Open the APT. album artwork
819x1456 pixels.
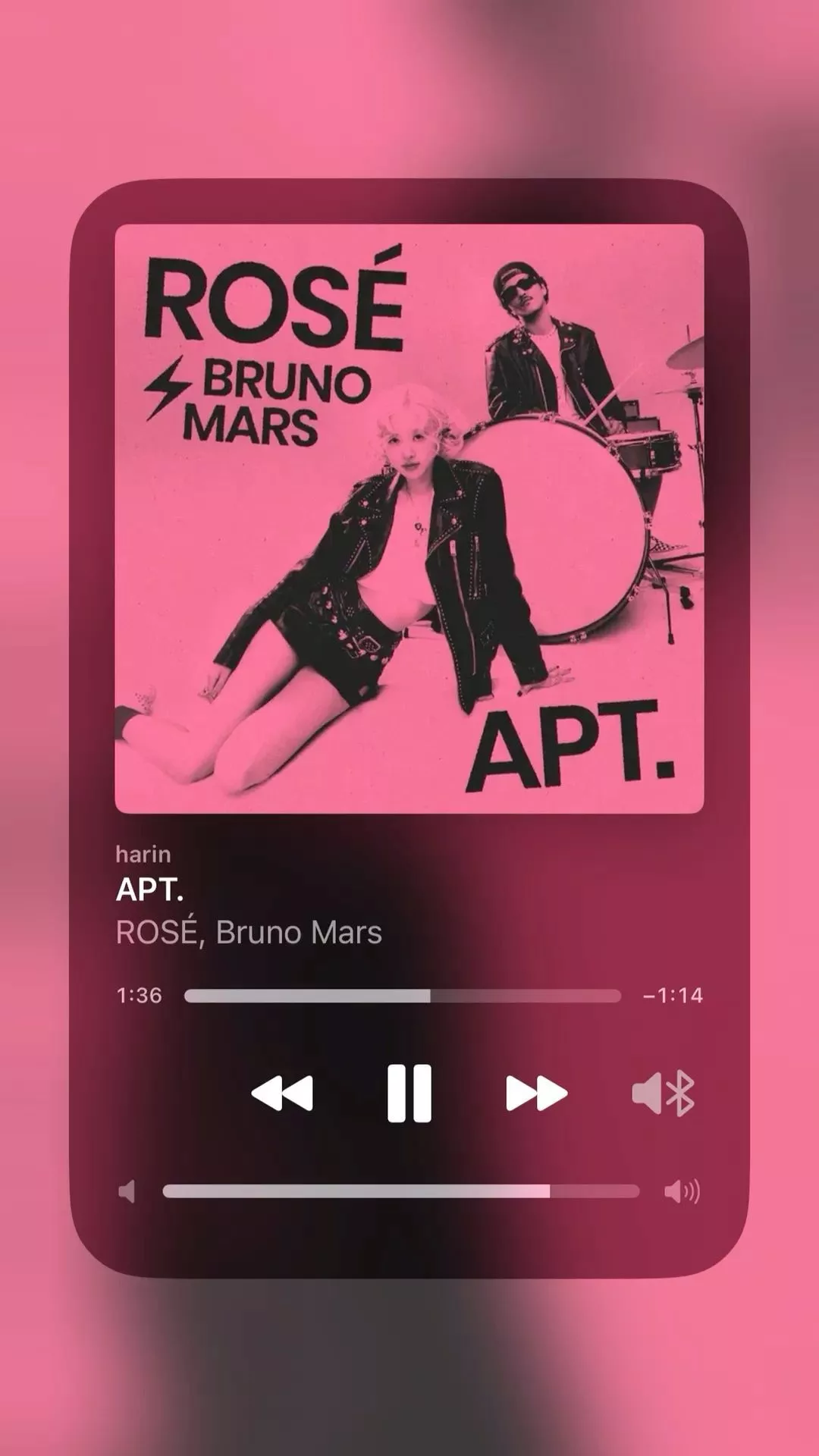[409, 519]
